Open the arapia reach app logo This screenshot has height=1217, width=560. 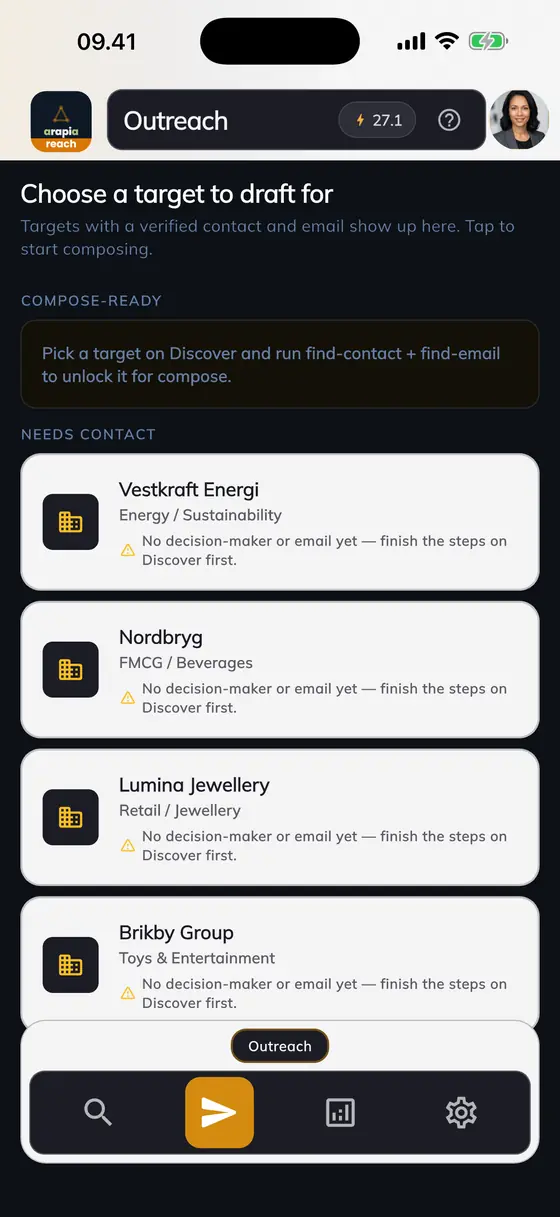61,121
